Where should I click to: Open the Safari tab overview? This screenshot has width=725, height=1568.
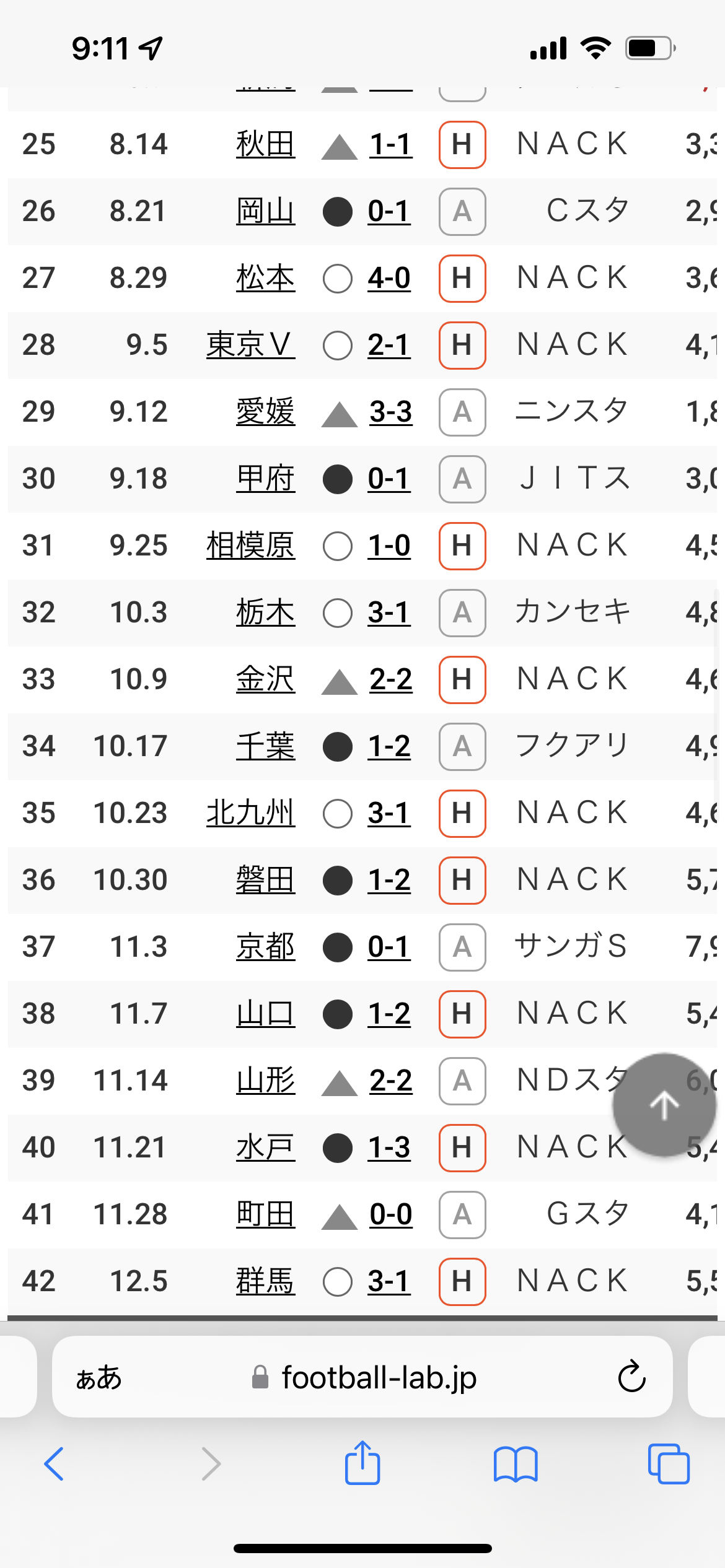pyautogui.click(x=668, y=1464)
